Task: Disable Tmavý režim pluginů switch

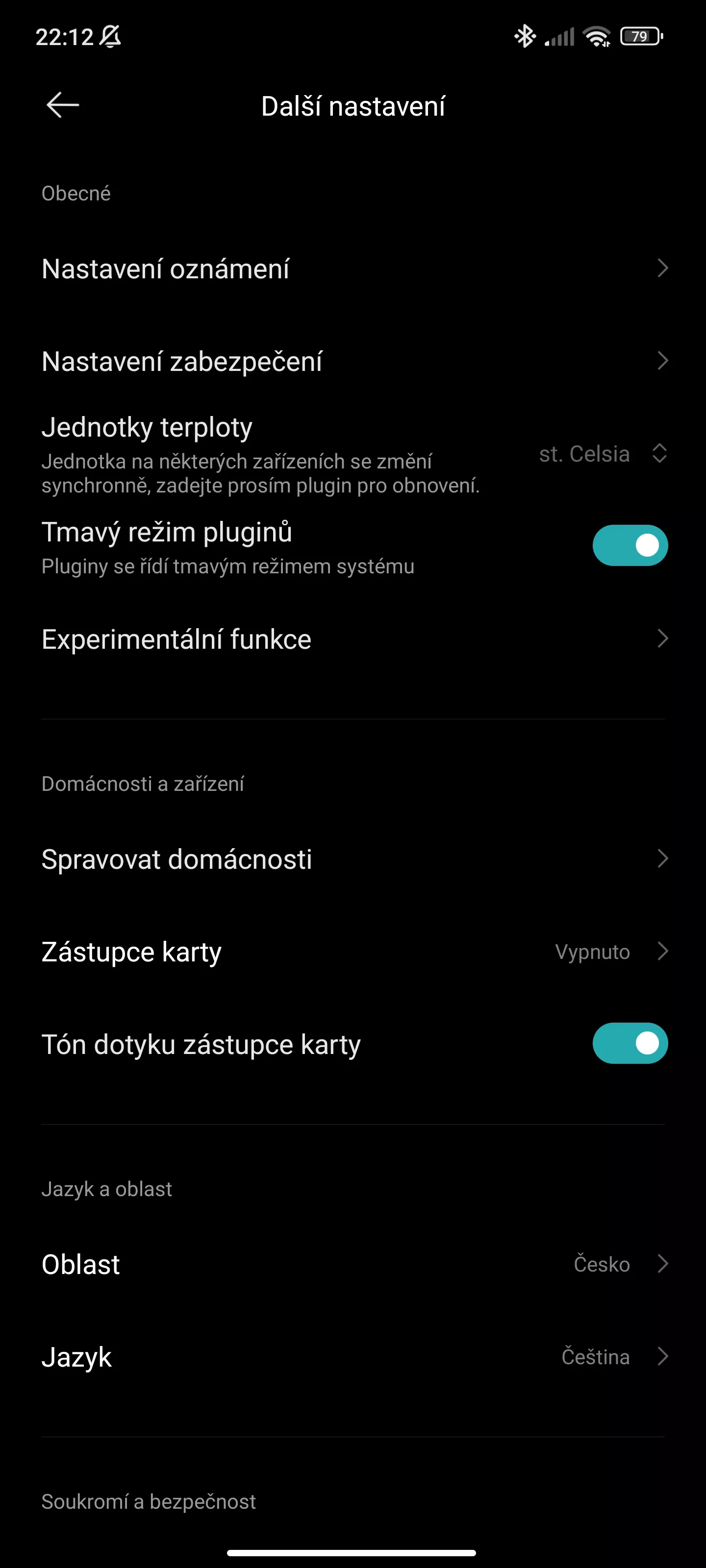Action: pyautogui.click(x=630, y=545)
